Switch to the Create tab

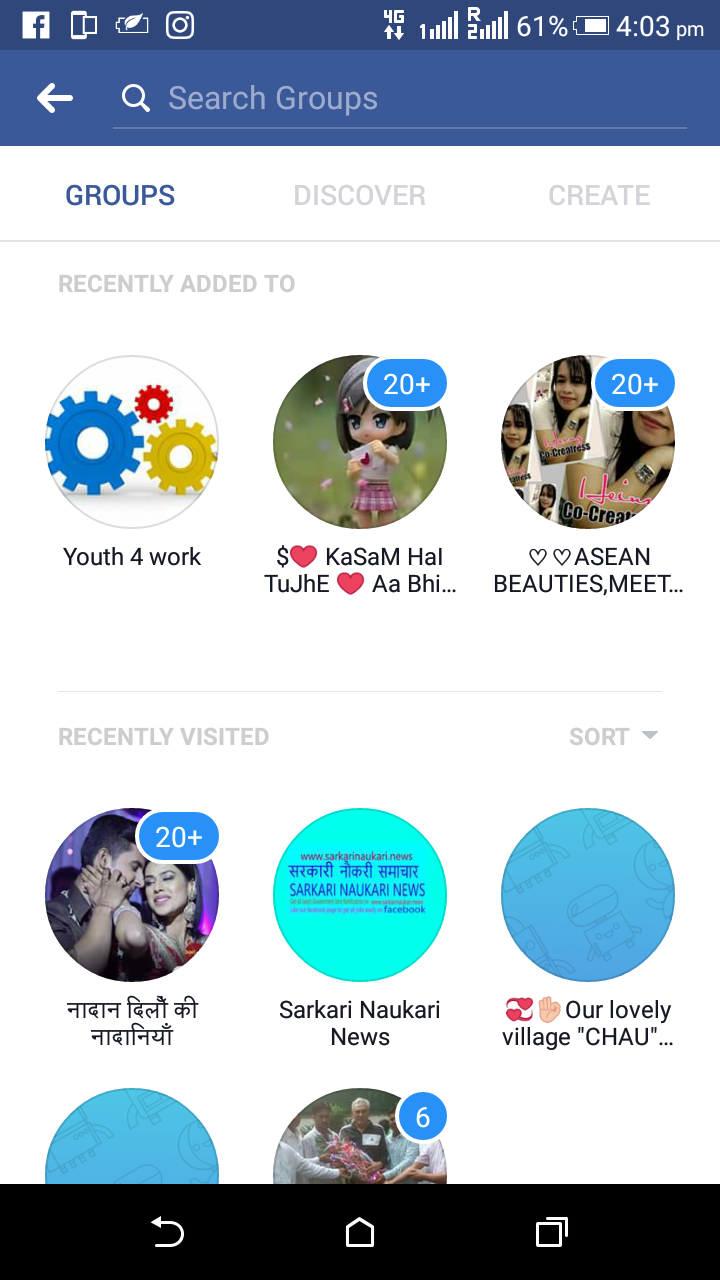pyautogui.click(x=598, y=195)
